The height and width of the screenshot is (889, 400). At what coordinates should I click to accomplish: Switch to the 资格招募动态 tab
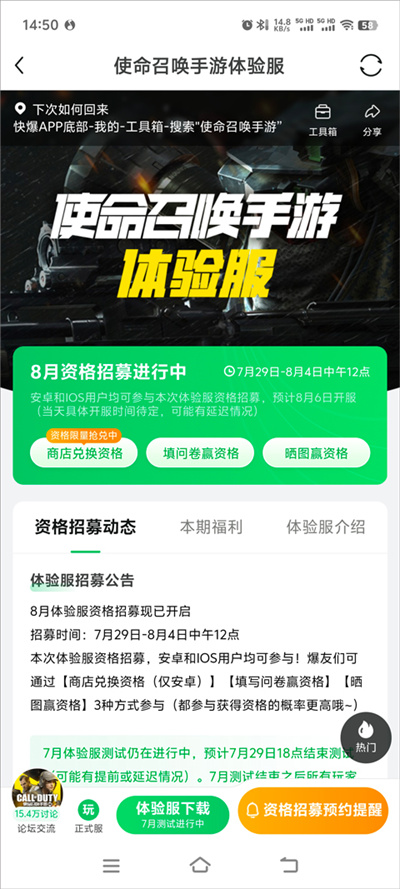85,527
